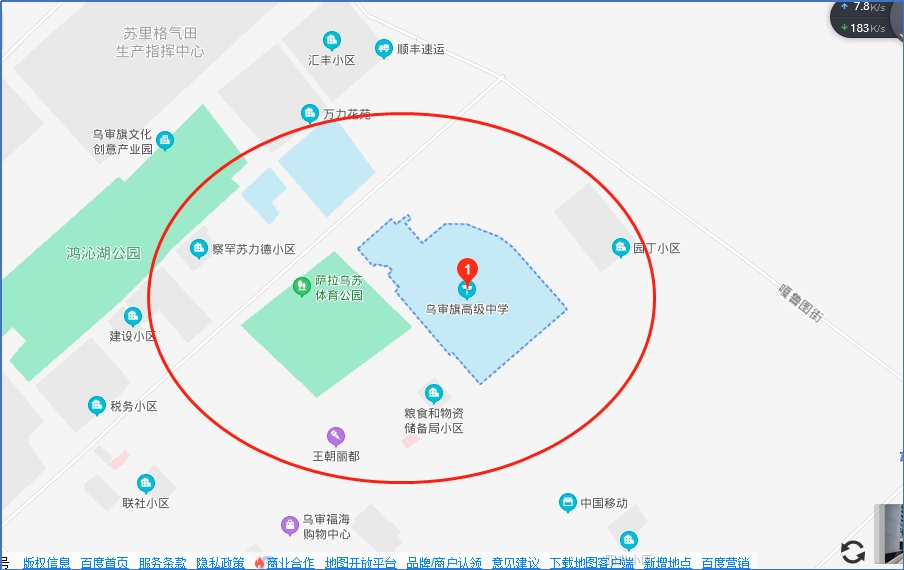
Task: Select the 乌审旗文化创意产业园 marker
Action: pyautogui.click(x=165, y=140)
